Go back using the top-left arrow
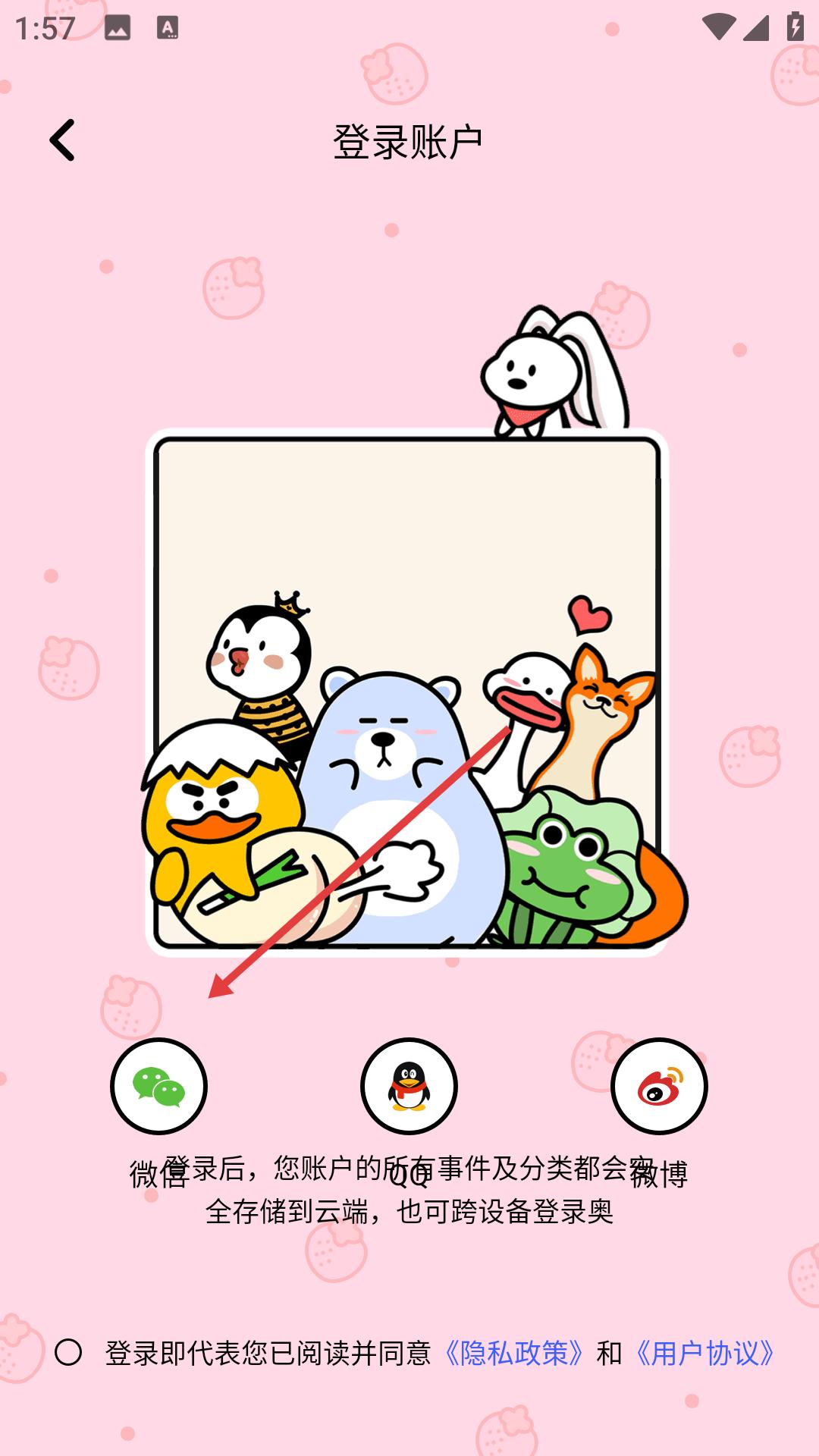This screenshot has height=1456, width=819. 62,140
